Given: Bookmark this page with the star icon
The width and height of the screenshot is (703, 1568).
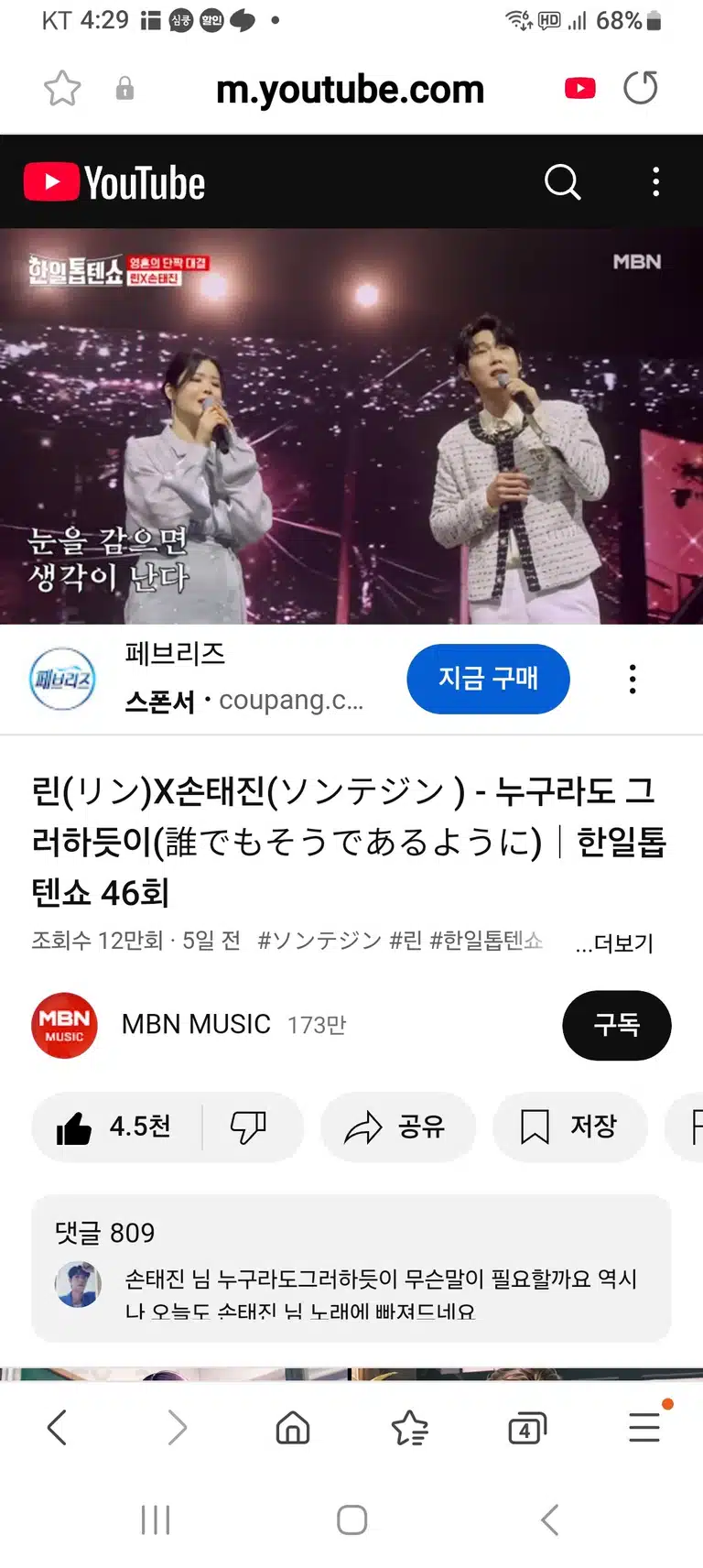Looking at the screenshot, I should coord(62,89).
